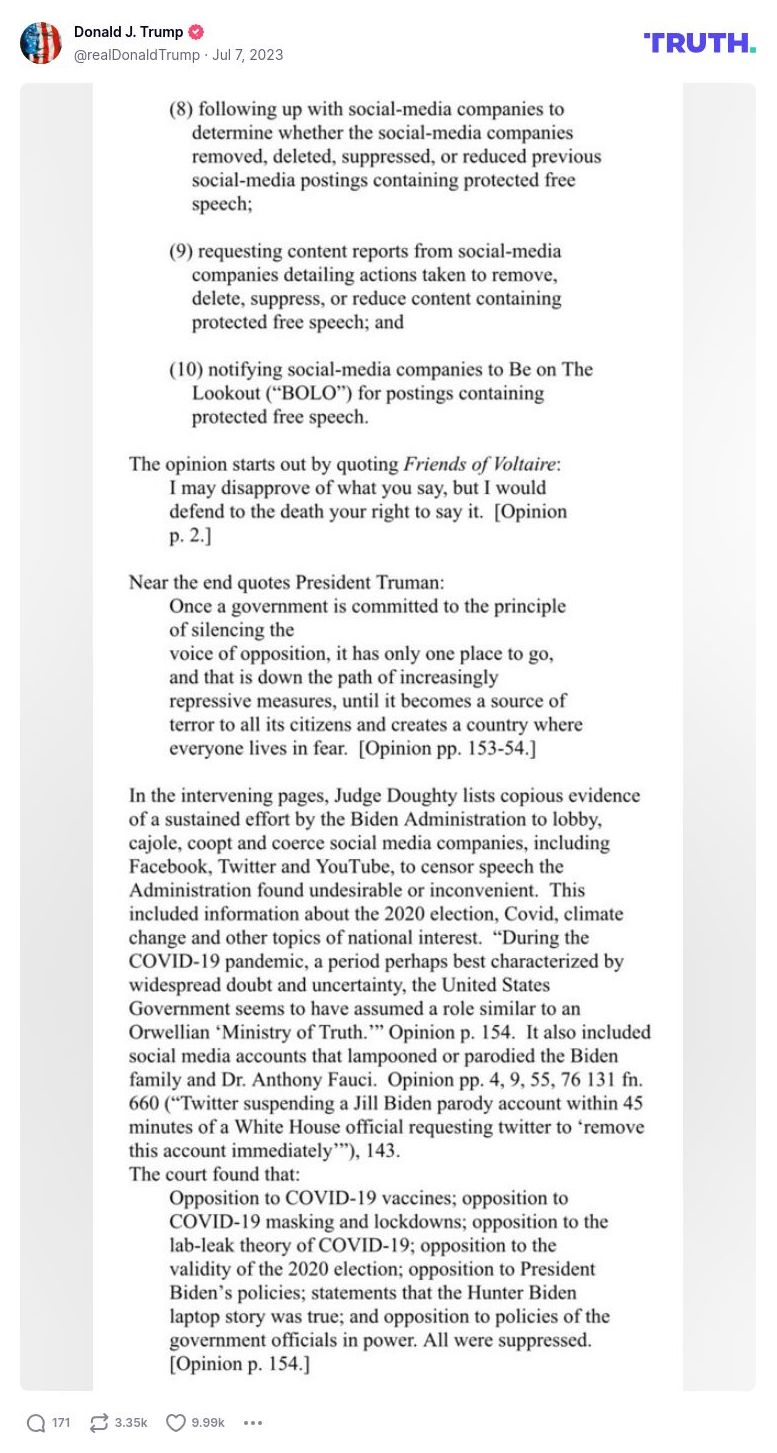Open Donald J. Trump's profile picture

[x=41, y=43]
